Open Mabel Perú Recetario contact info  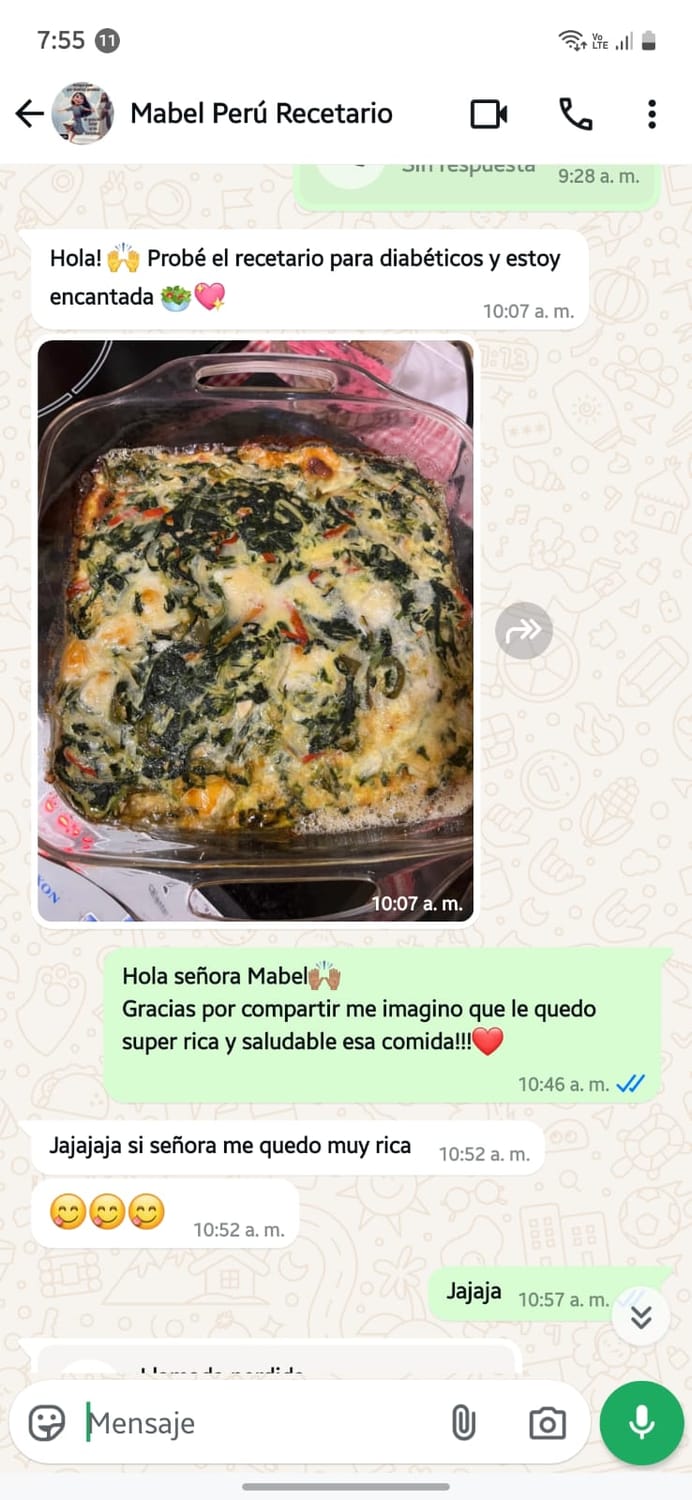[261, 114]
